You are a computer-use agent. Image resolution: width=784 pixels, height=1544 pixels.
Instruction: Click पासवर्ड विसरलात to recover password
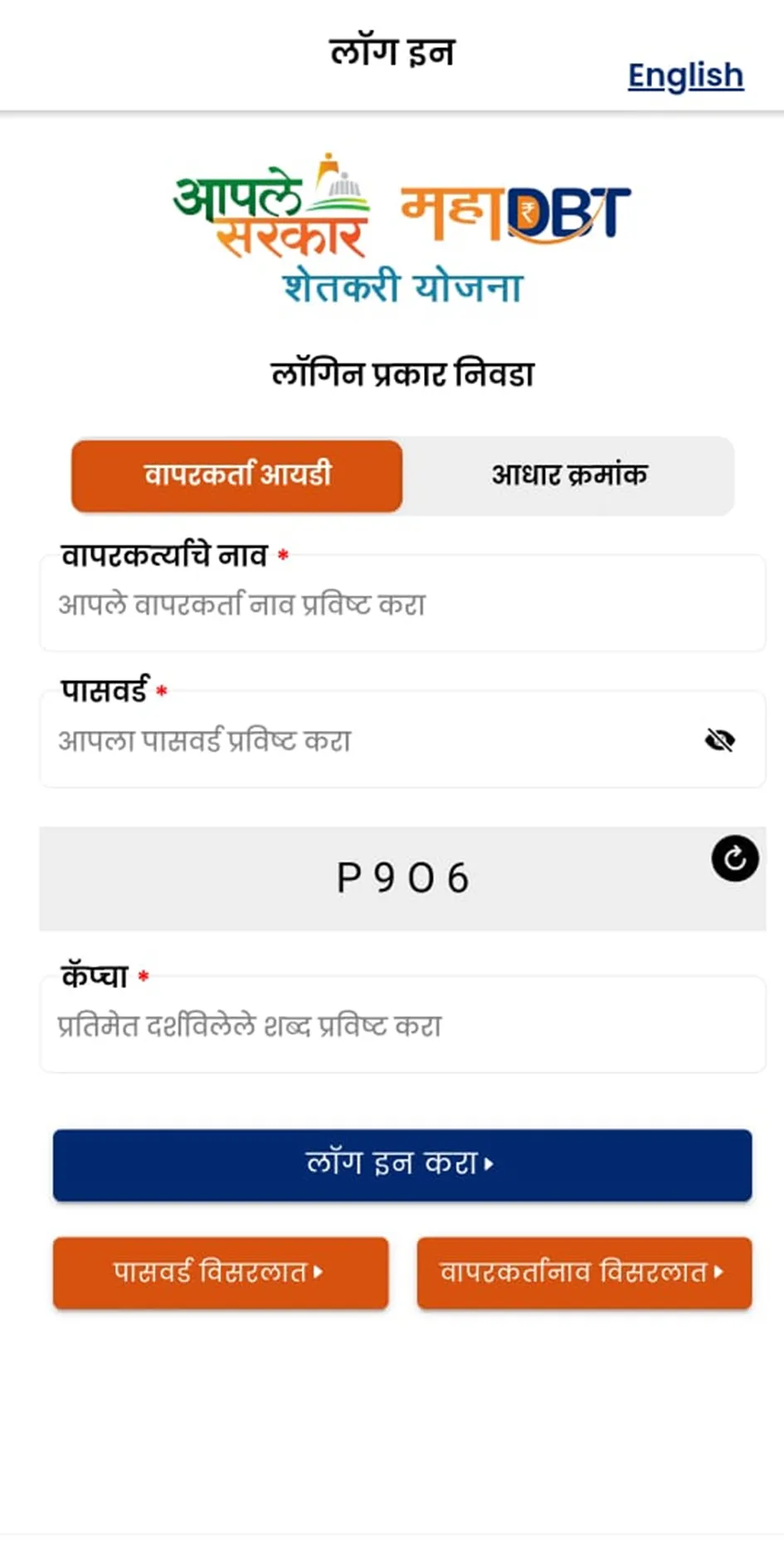coord(220,1272)
